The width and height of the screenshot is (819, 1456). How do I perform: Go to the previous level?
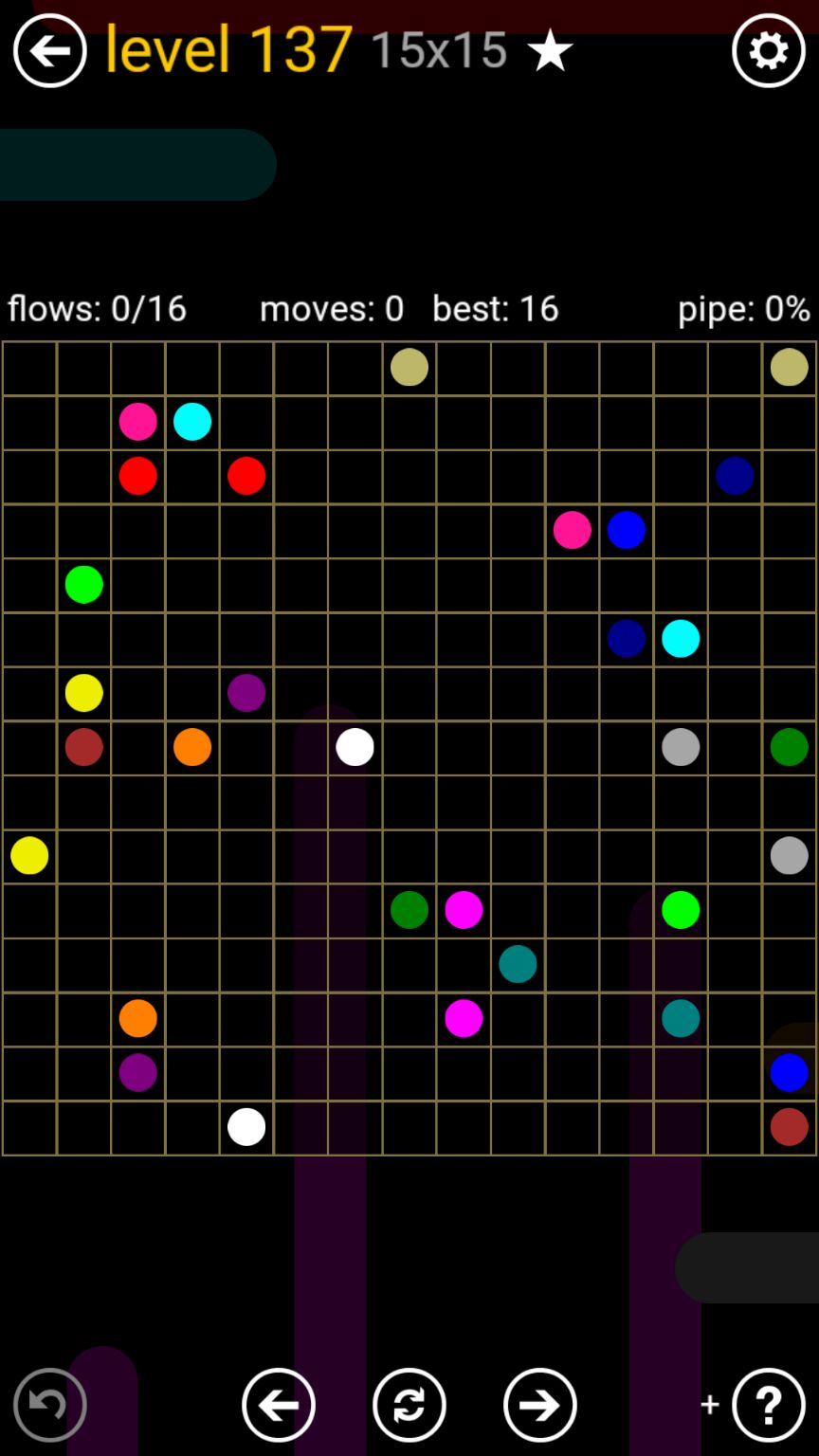coord(278,1405)
